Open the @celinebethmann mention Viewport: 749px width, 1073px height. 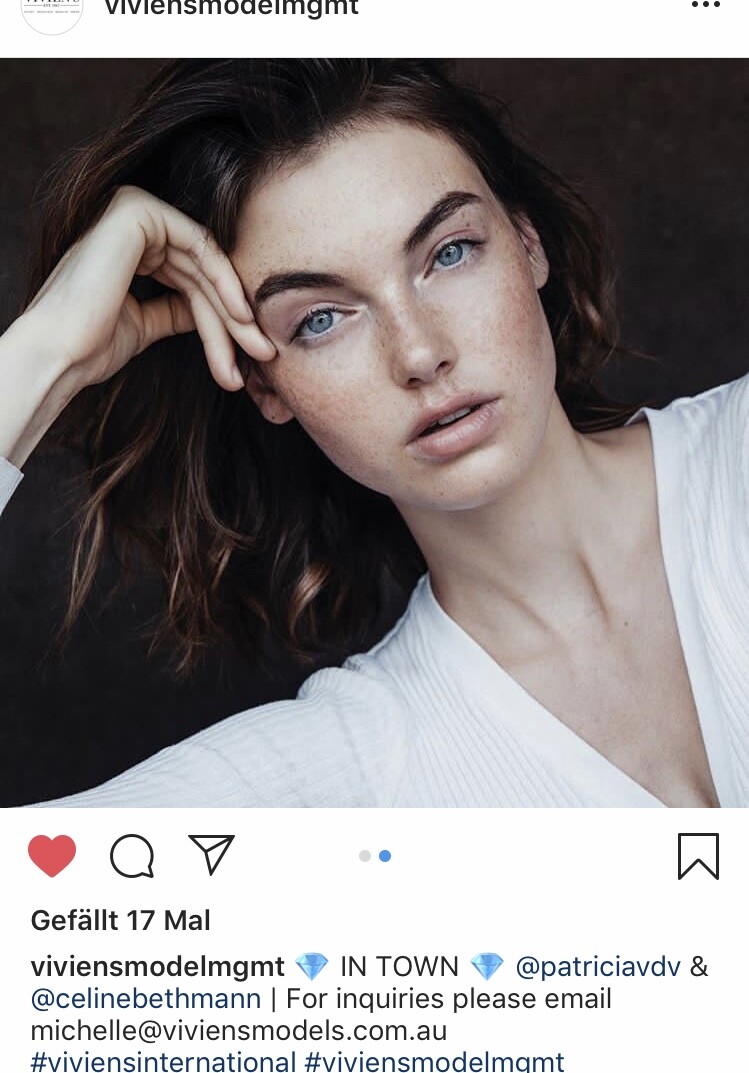146,998
